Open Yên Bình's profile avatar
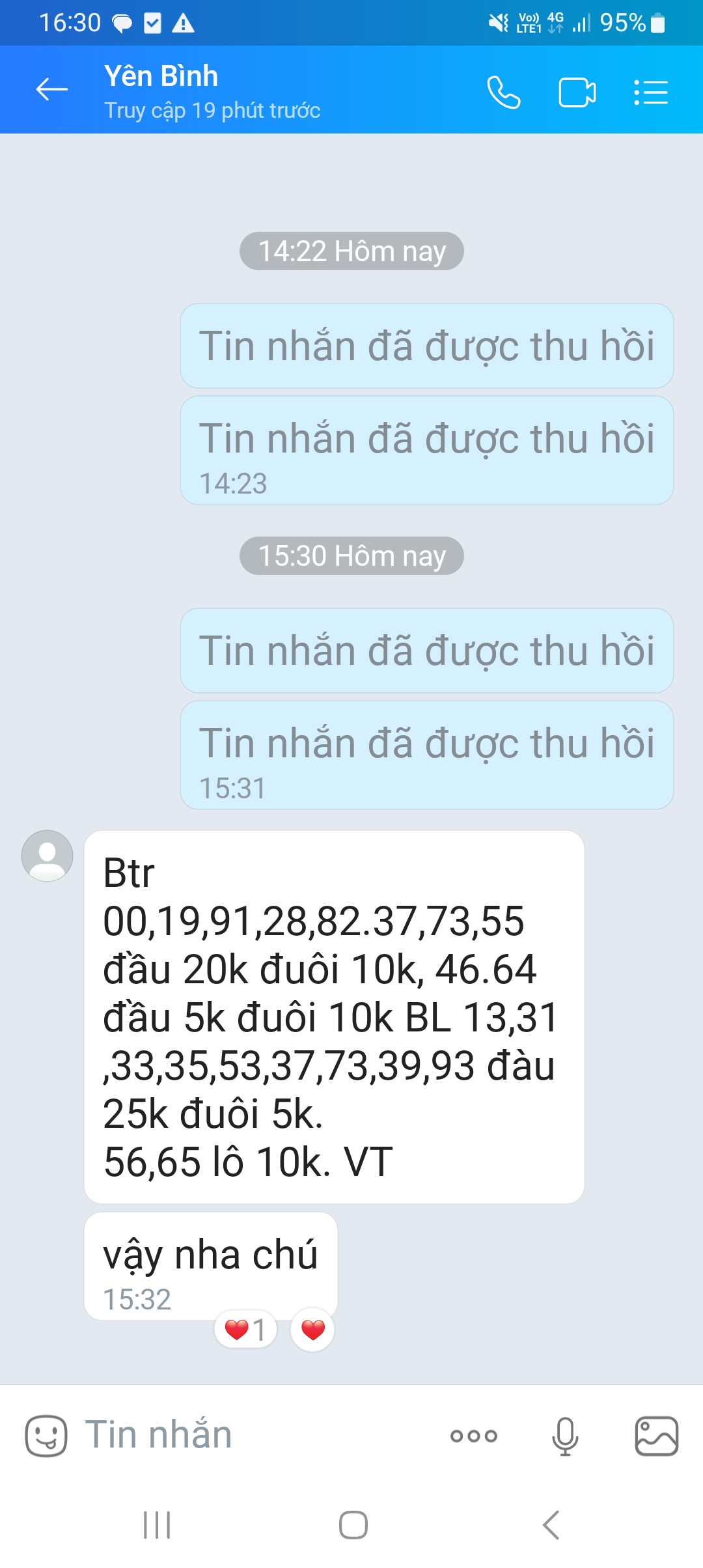Image resolution: width=703 pixels, height=1568 pixels. coord(47,856)
